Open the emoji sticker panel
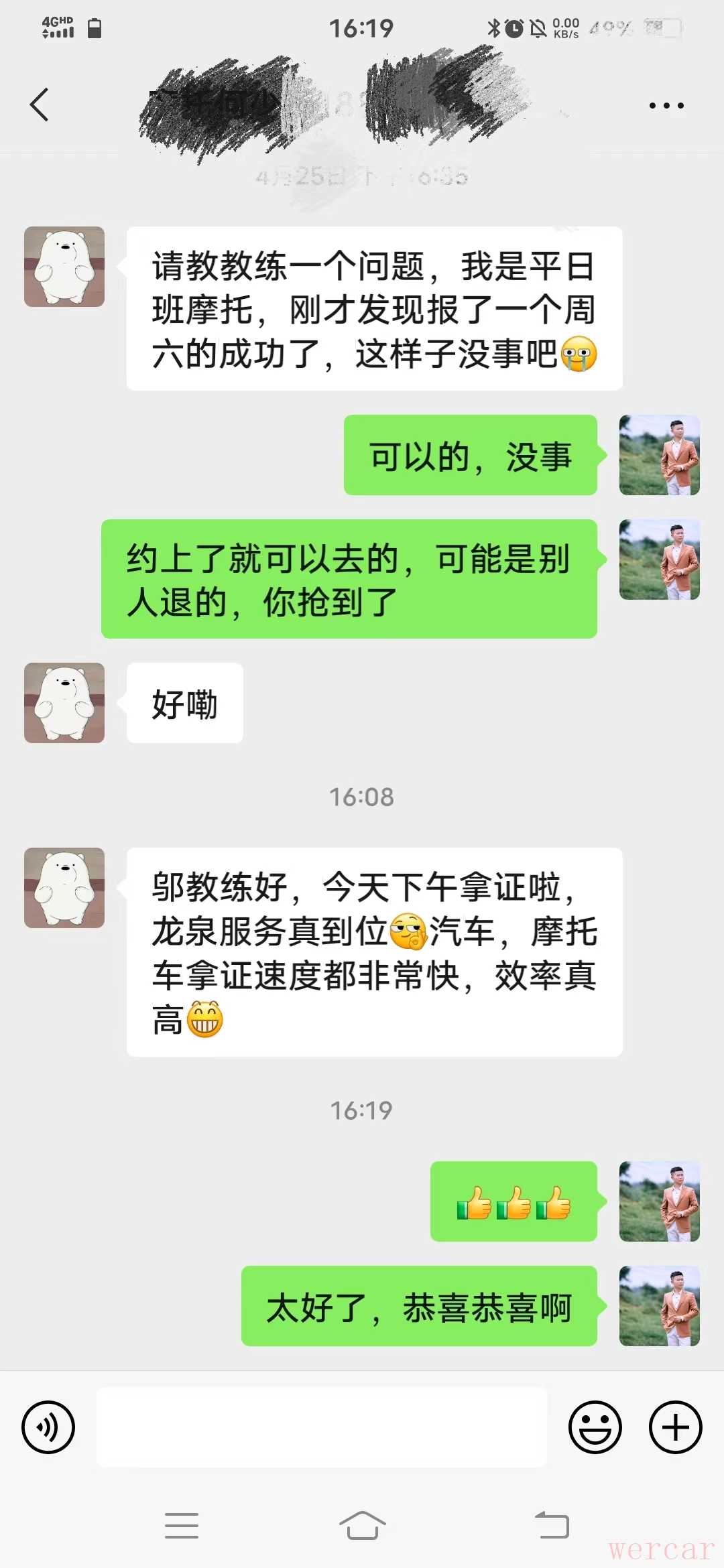The image size is (724, 1568). coord(595,1427)
